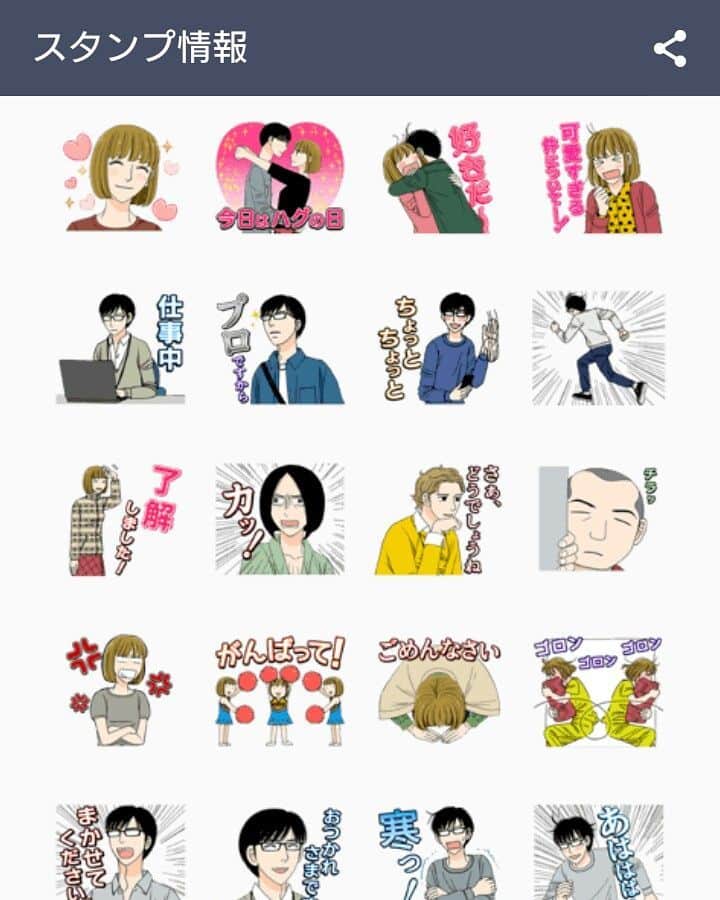The height and width of the screenshot is (900, 720).
Task: Preview the smiling girl with hearts sticker
Action: [x=119, y=178]
